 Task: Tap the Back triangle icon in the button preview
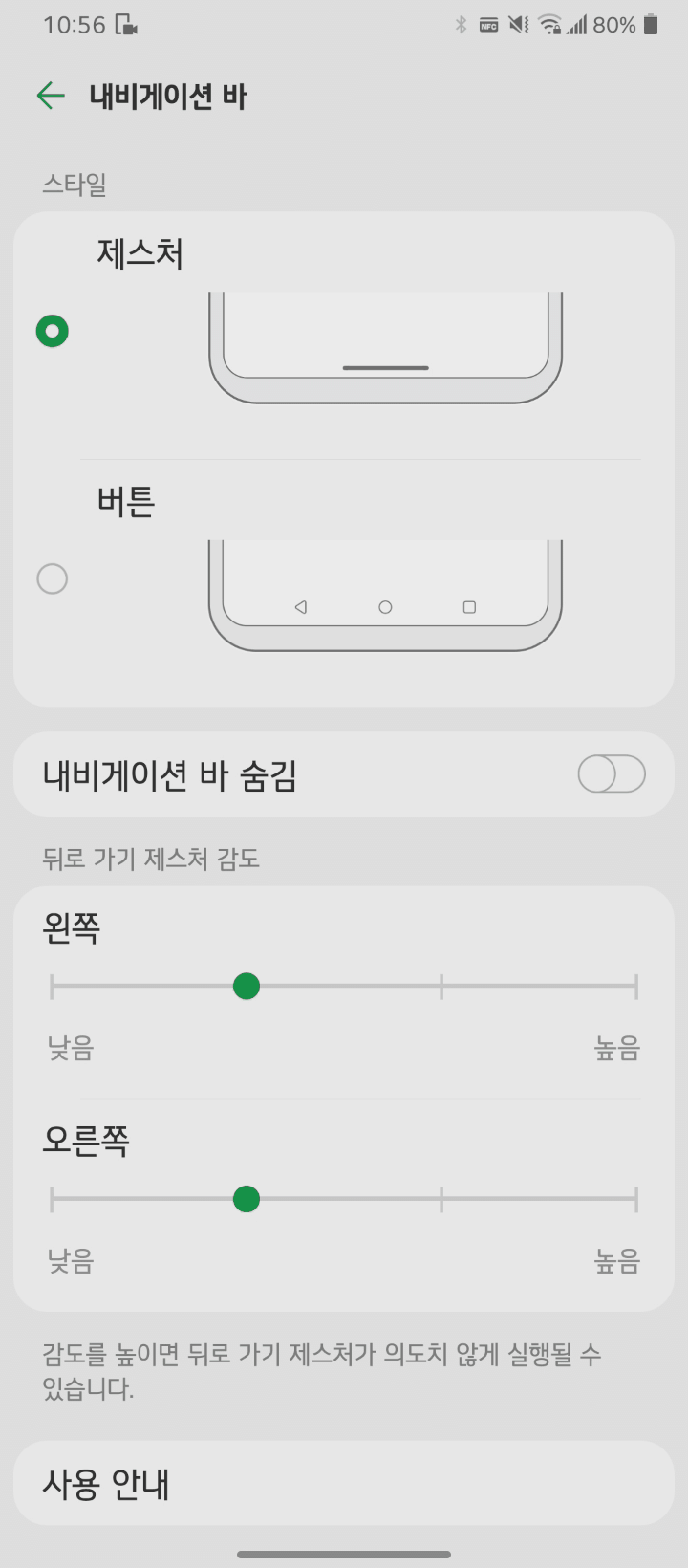pos(300,605)
